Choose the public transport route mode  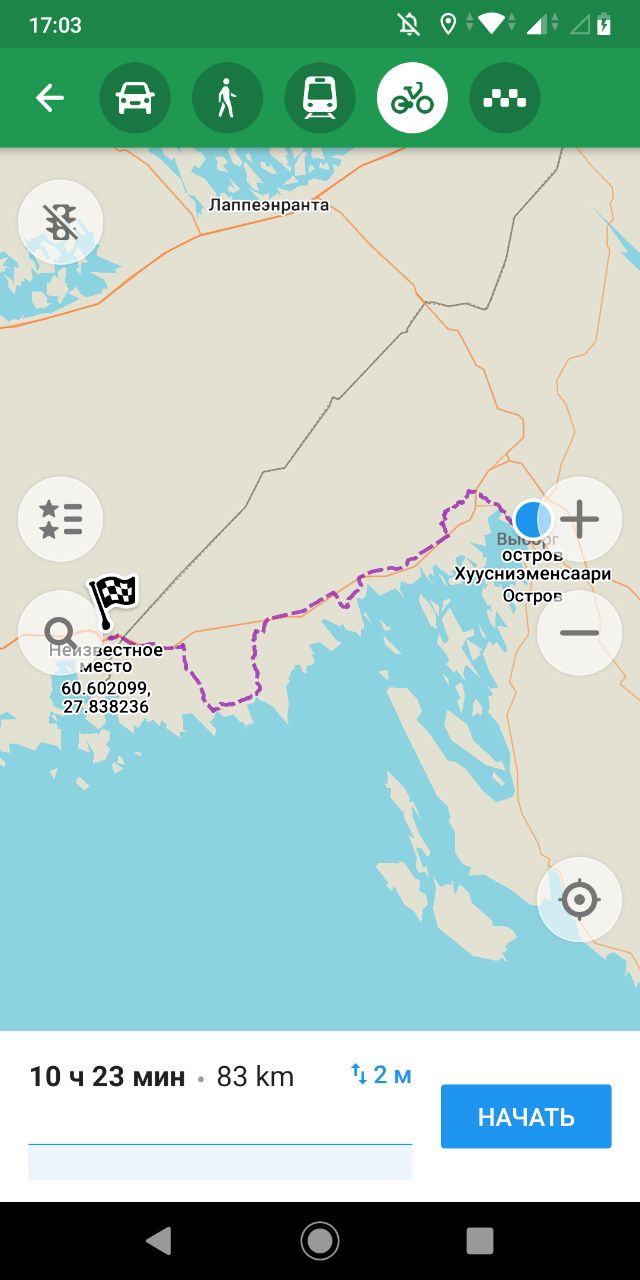[320, 98]
